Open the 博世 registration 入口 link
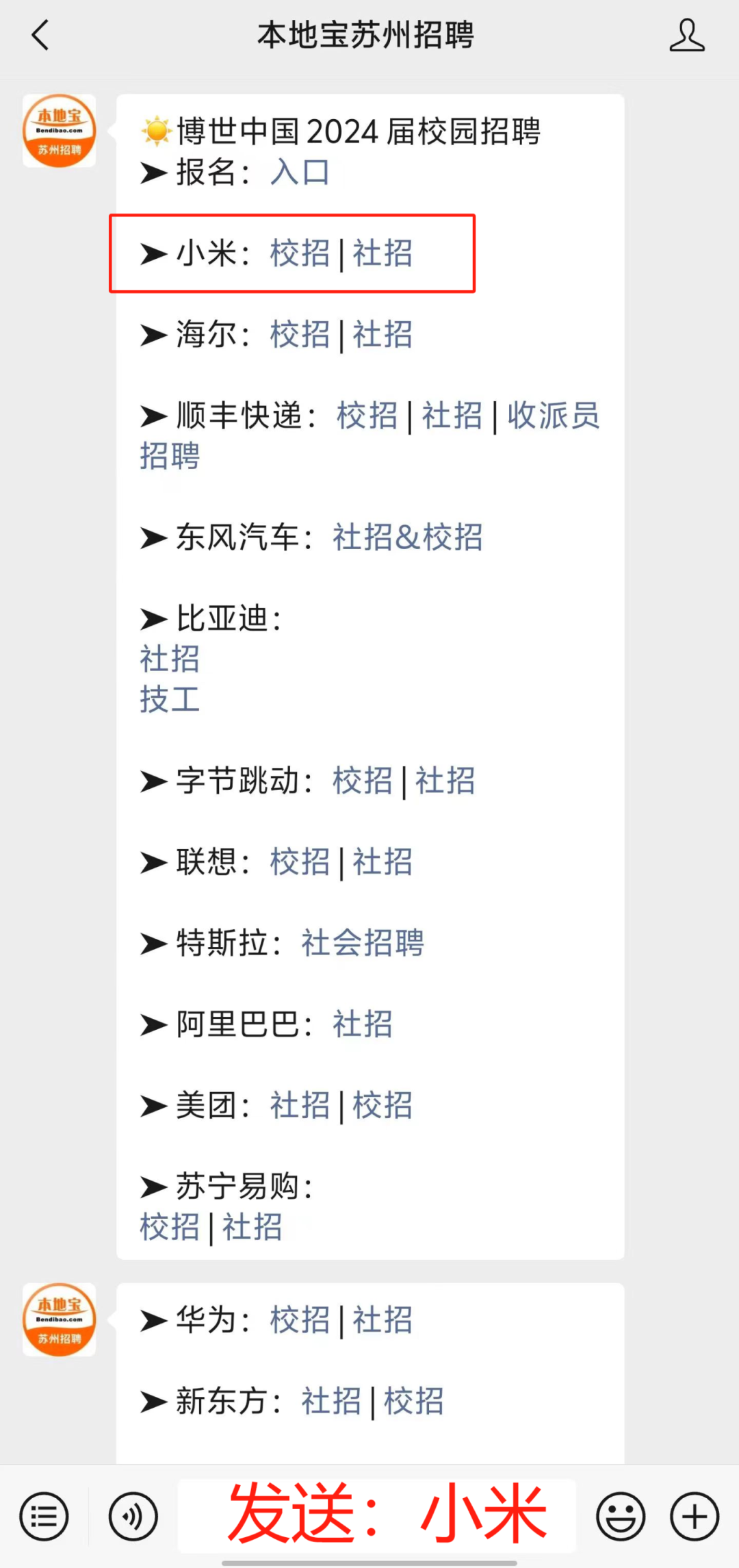This screenshot has width=739, height=1568. tap(300, 174)
